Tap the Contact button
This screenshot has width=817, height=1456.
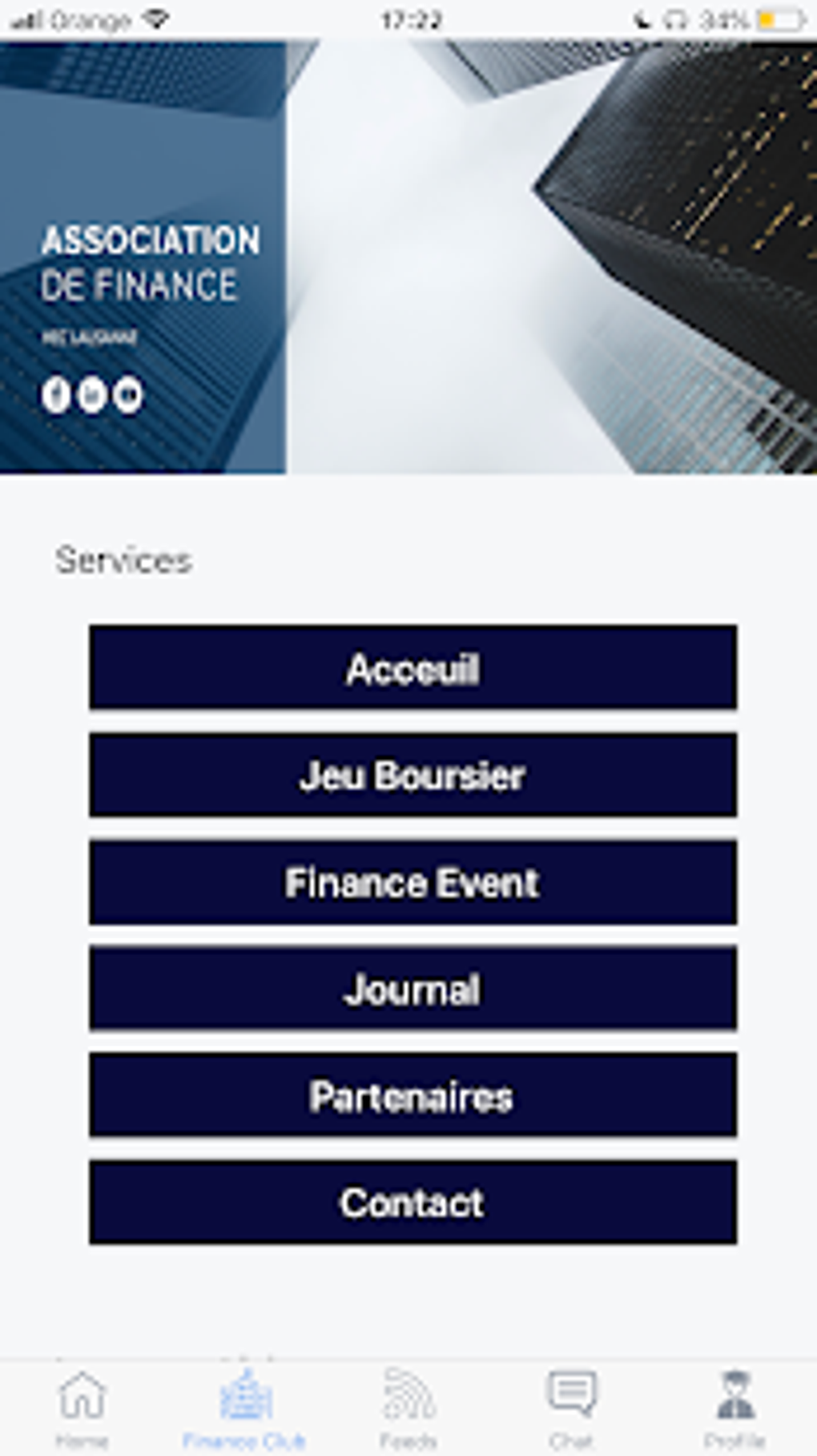pos(413,1202)
